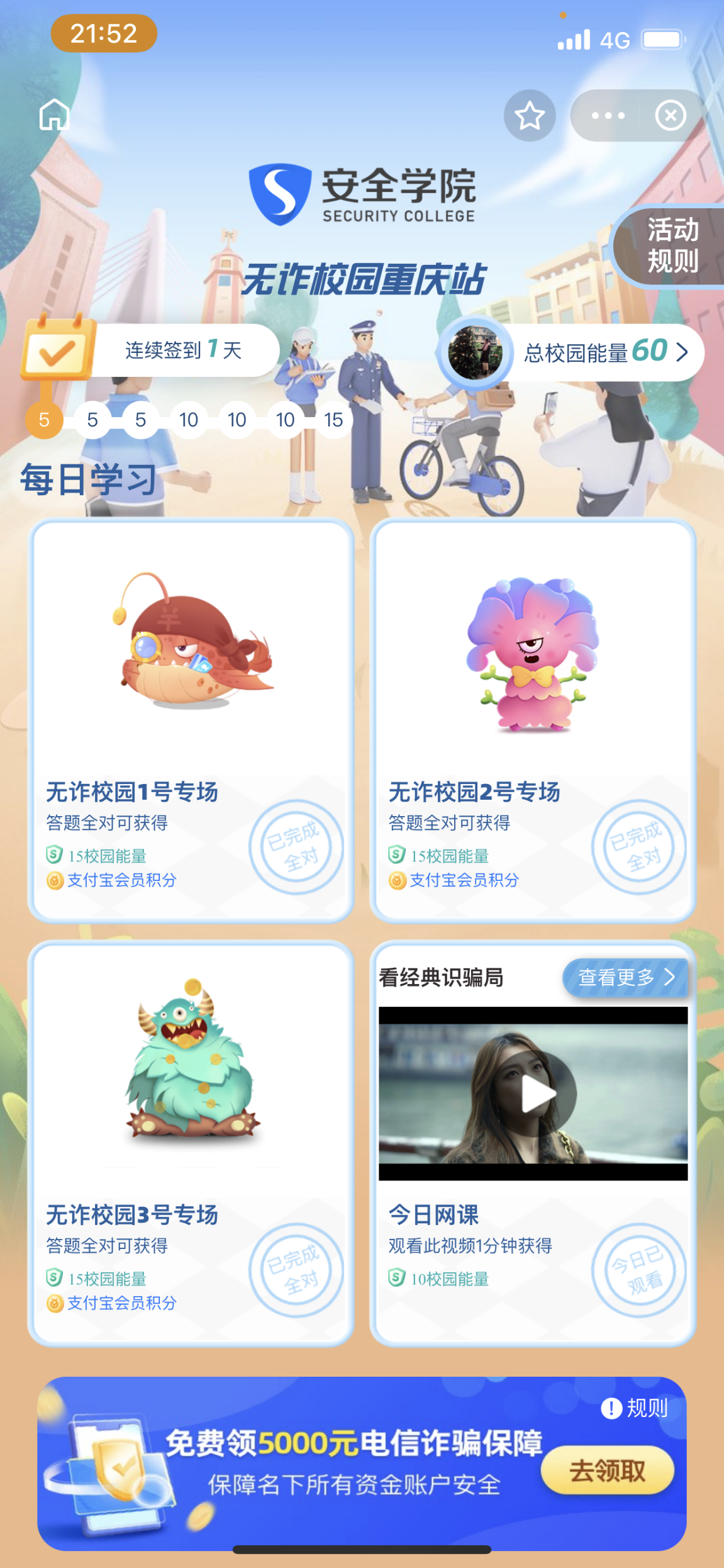The image size is (724, 1568).
Task: Close the mini program
Action: tap(671, 116)
